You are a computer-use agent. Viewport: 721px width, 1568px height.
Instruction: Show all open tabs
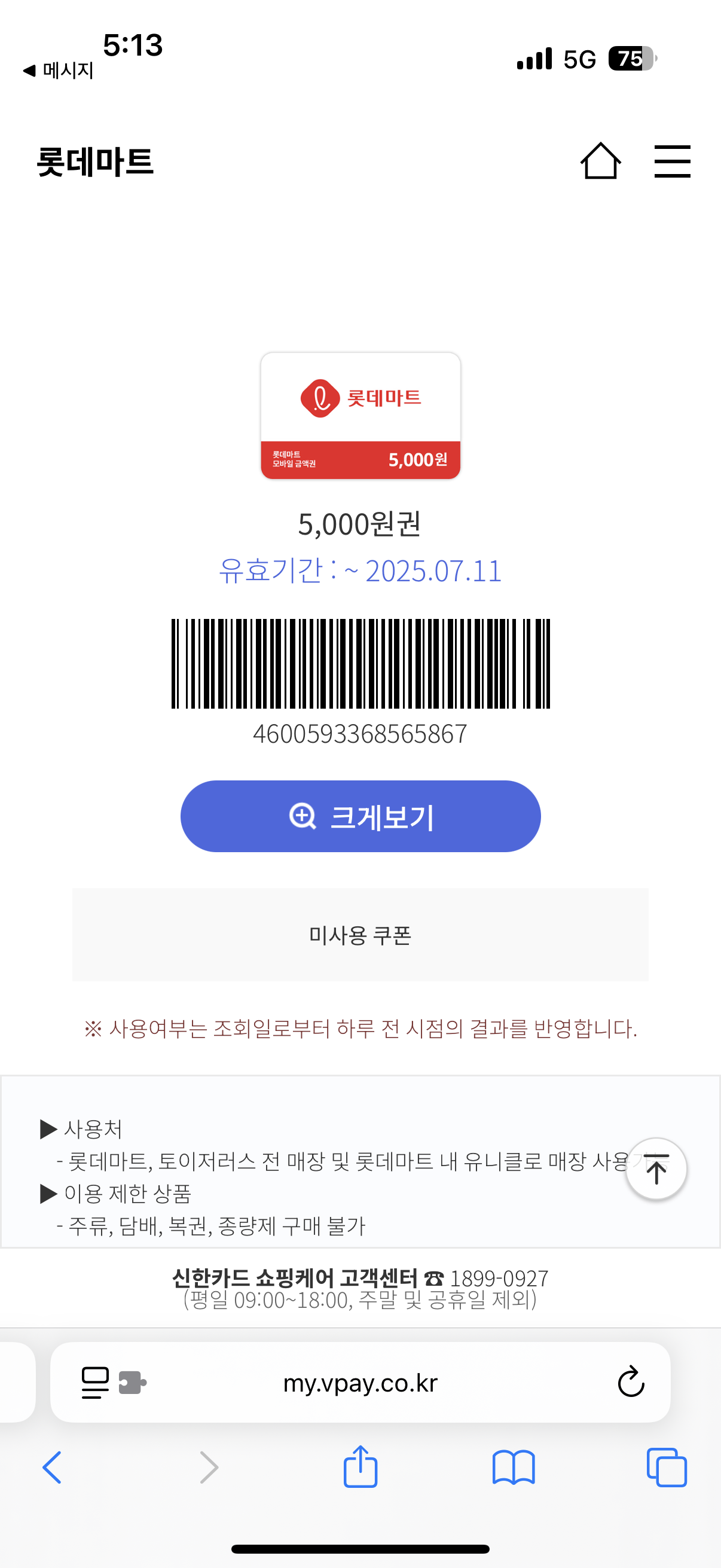pos(667,1467)
